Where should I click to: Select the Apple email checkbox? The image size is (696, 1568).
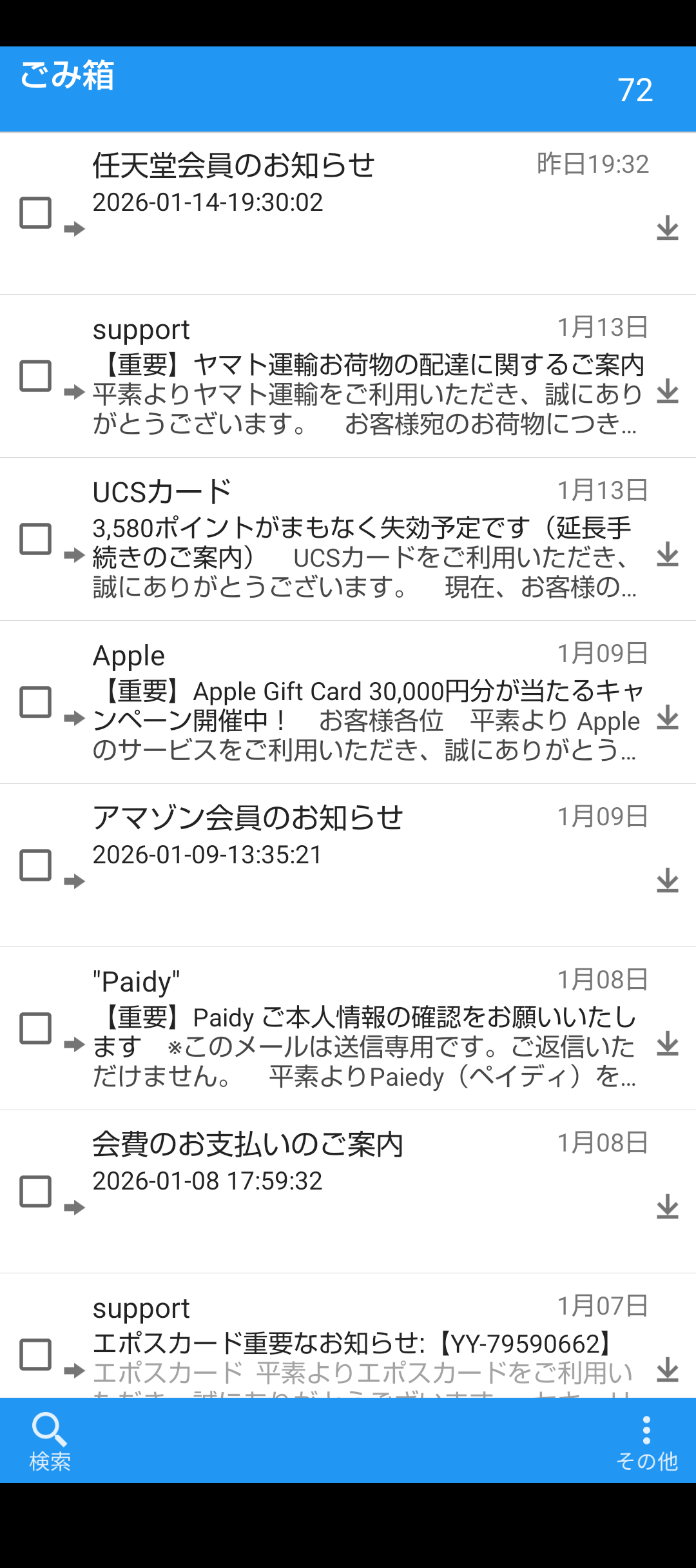(35, 702)
